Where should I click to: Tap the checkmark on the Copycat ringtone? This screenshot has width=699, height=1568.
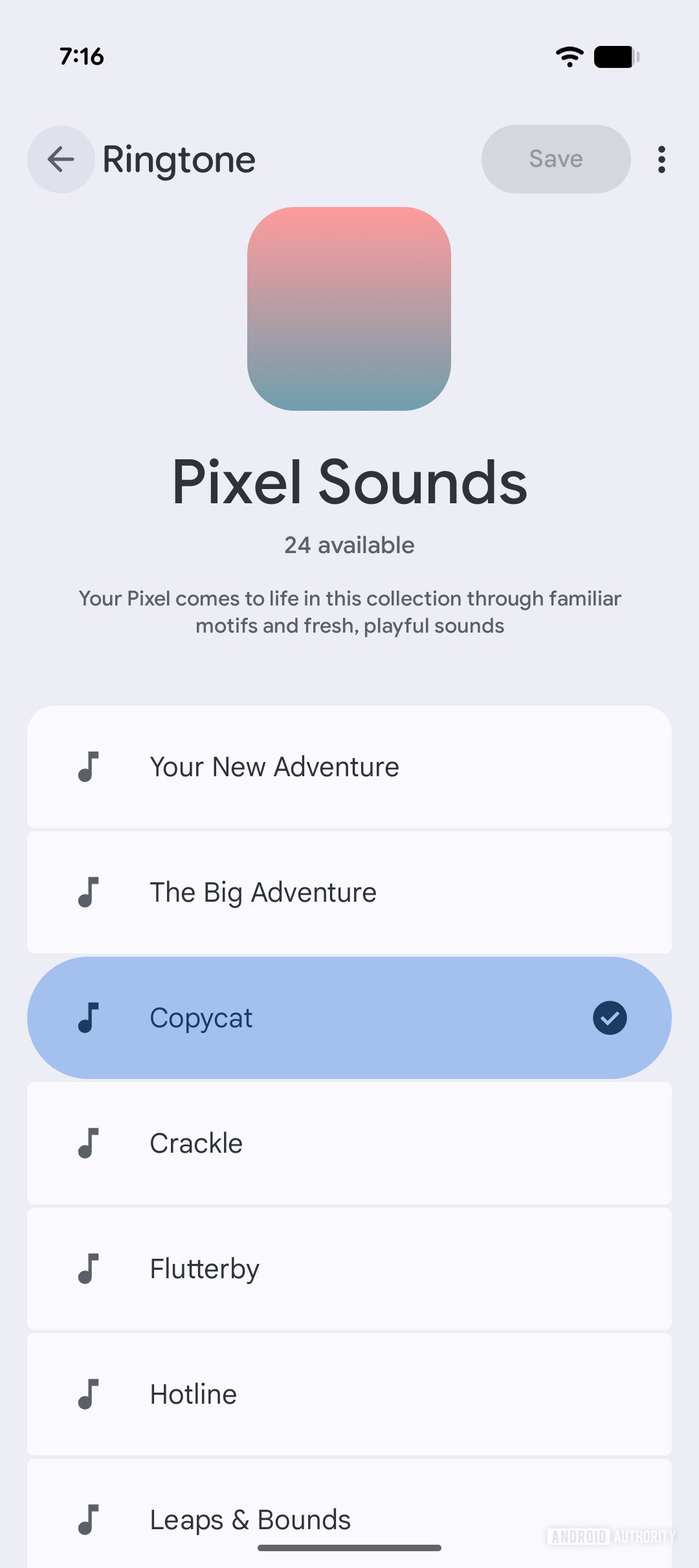[608, 1017]
